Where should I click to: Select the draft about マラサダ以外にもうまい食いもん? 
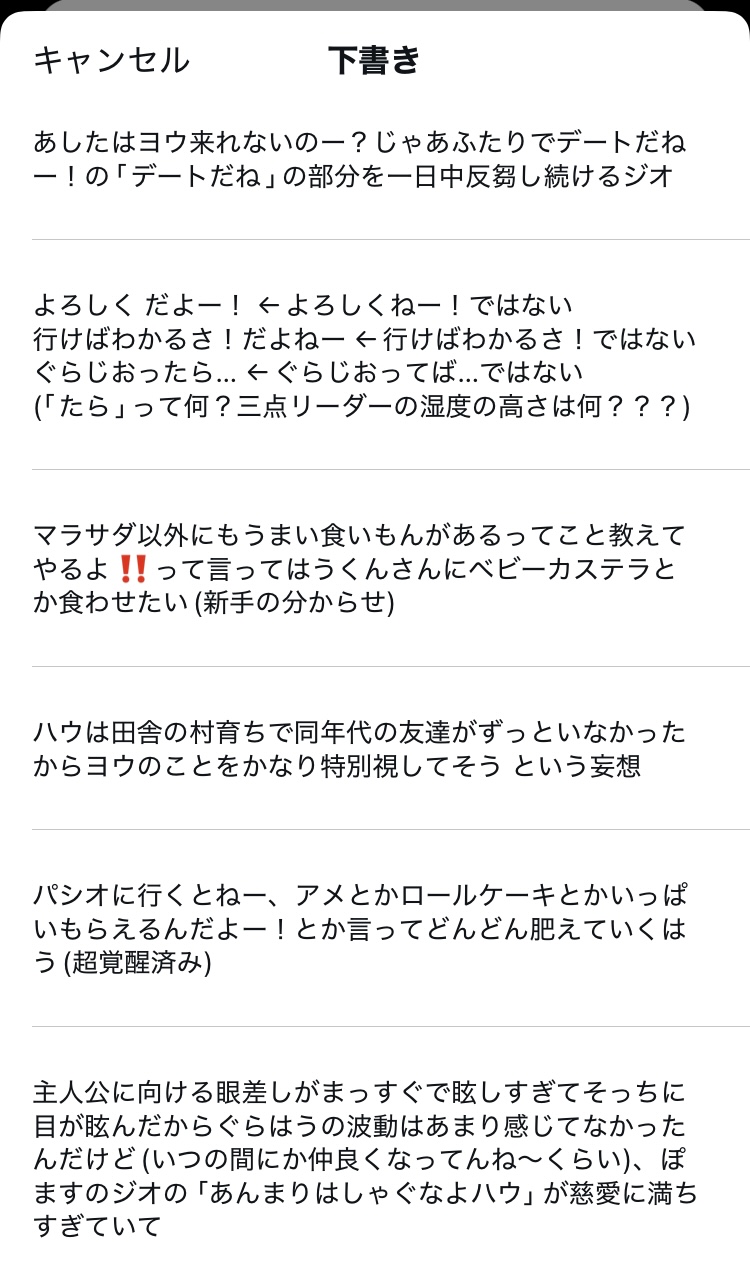(360, 568)
